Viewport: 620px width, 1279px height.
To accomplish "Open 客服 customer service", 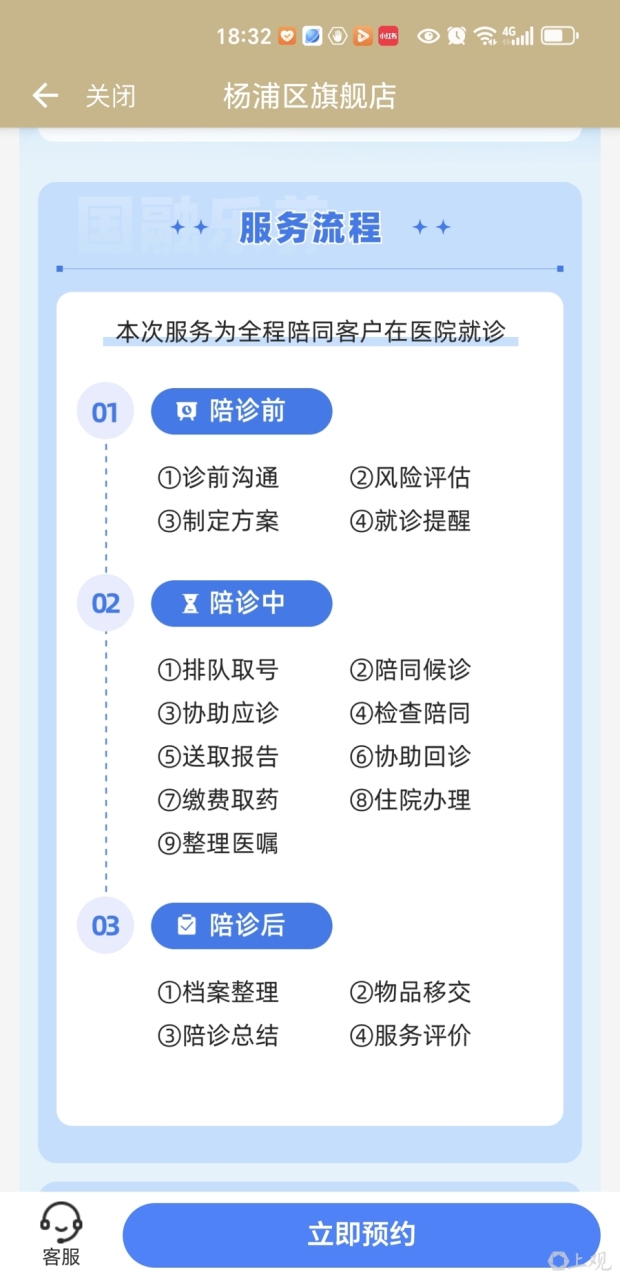I will 61,1235.
